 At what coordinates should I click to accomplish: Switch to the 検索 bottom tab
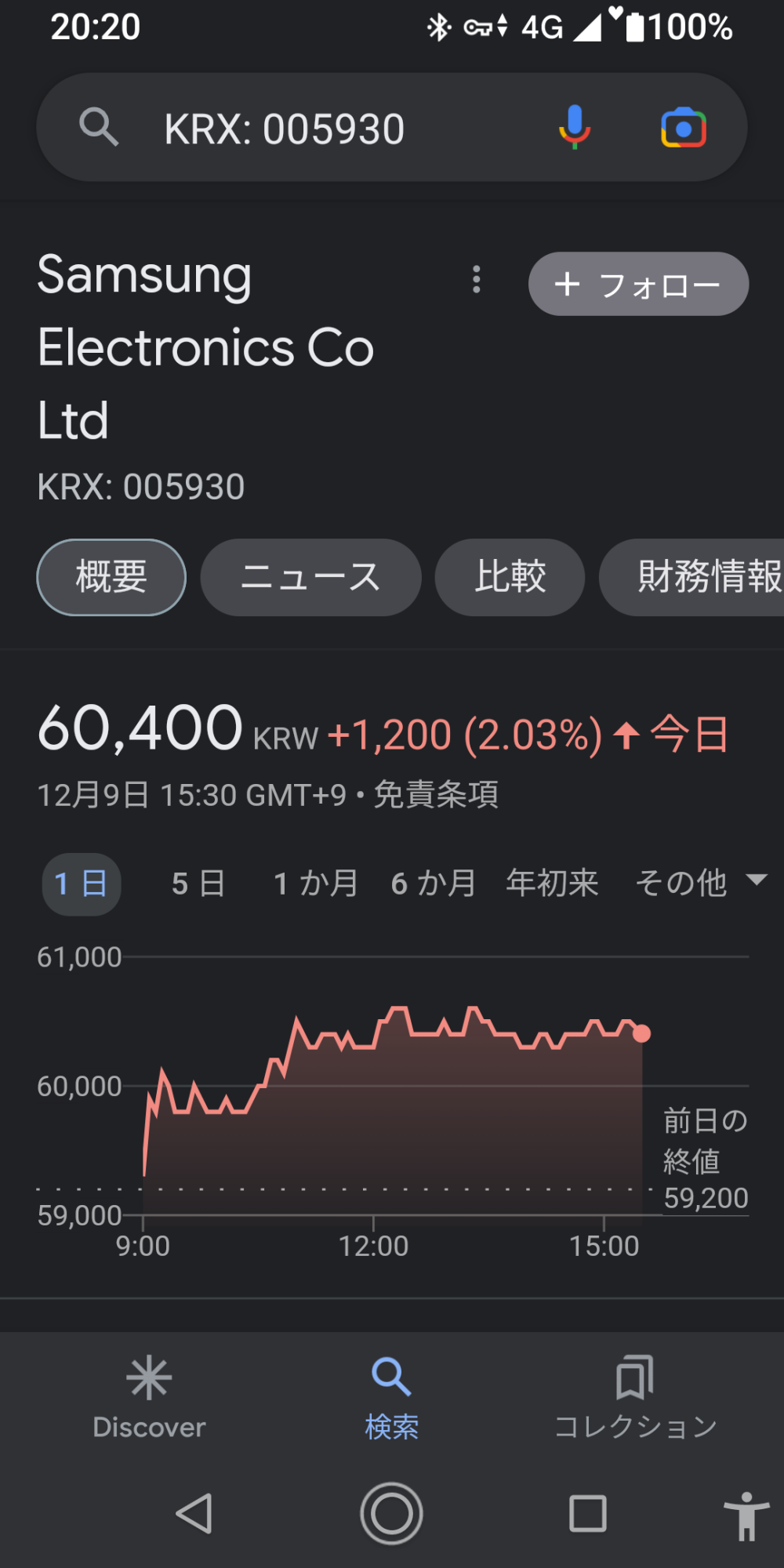click(391, 1397)
